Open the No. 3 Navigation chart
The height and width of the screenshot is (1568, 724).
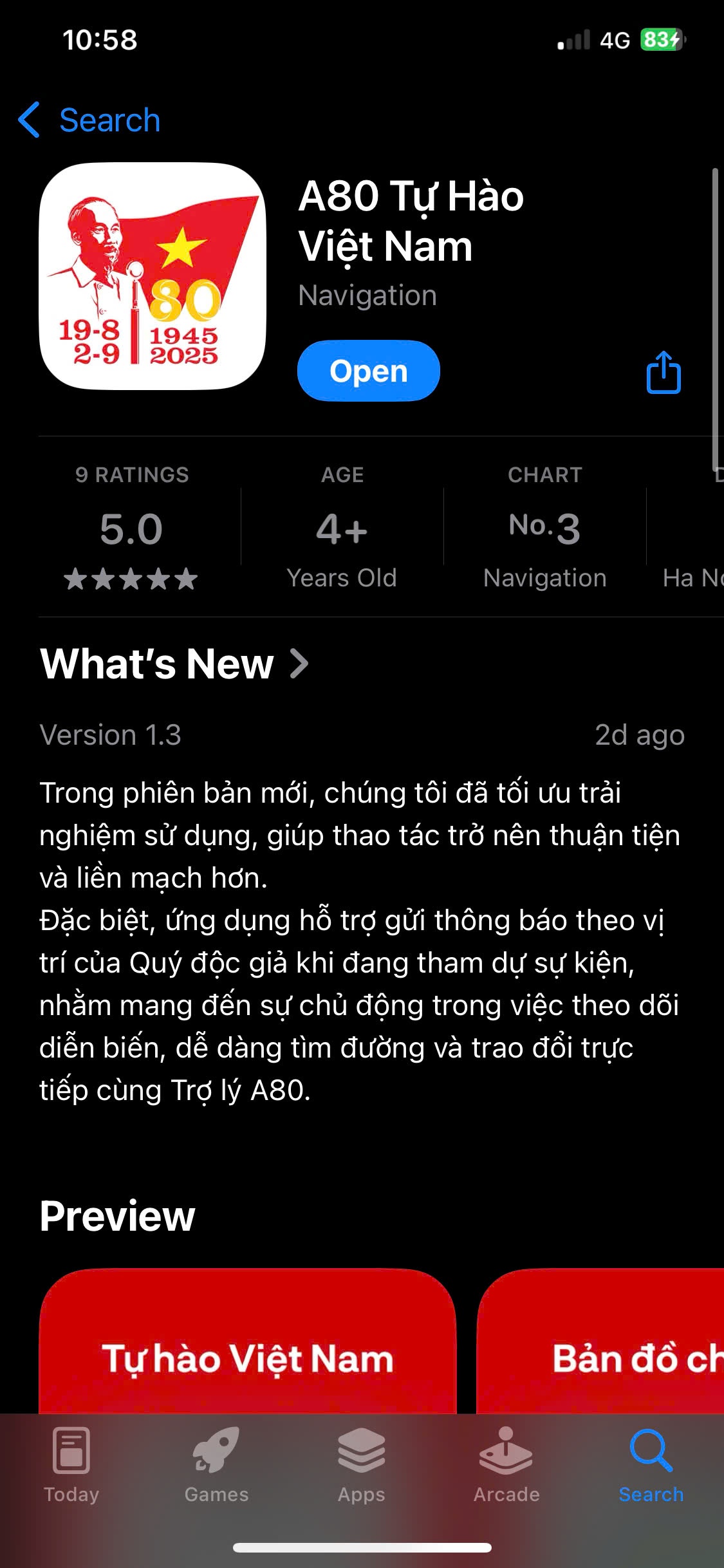pyautogui.click(x=544, y=528)
